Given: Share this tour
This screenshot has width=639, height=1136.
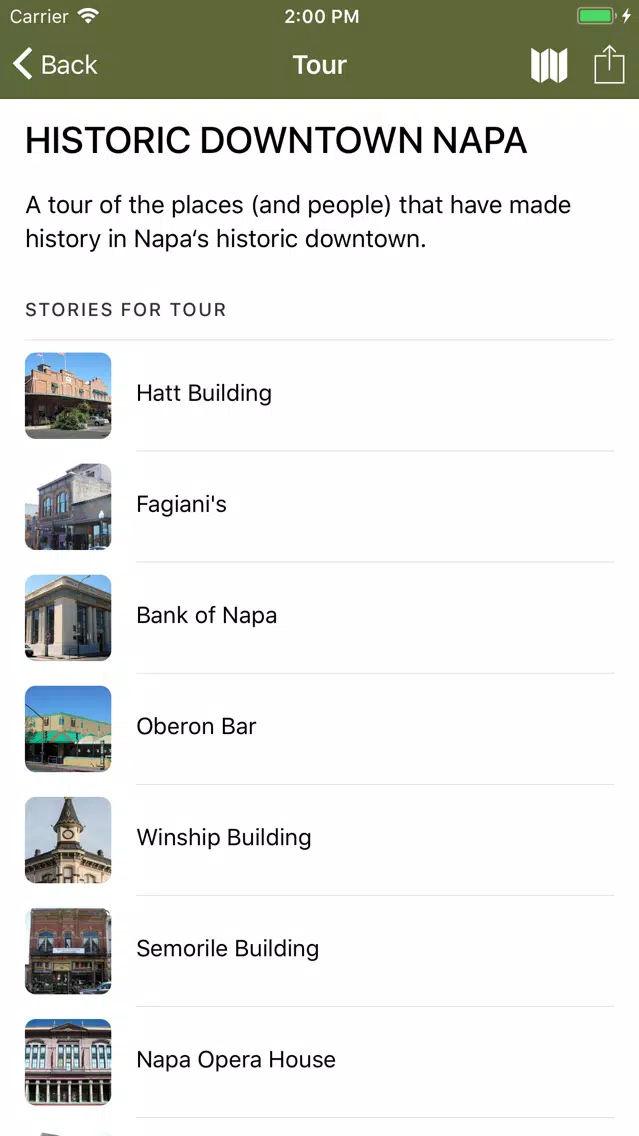Looking at the screenshot, I should 609,64.
